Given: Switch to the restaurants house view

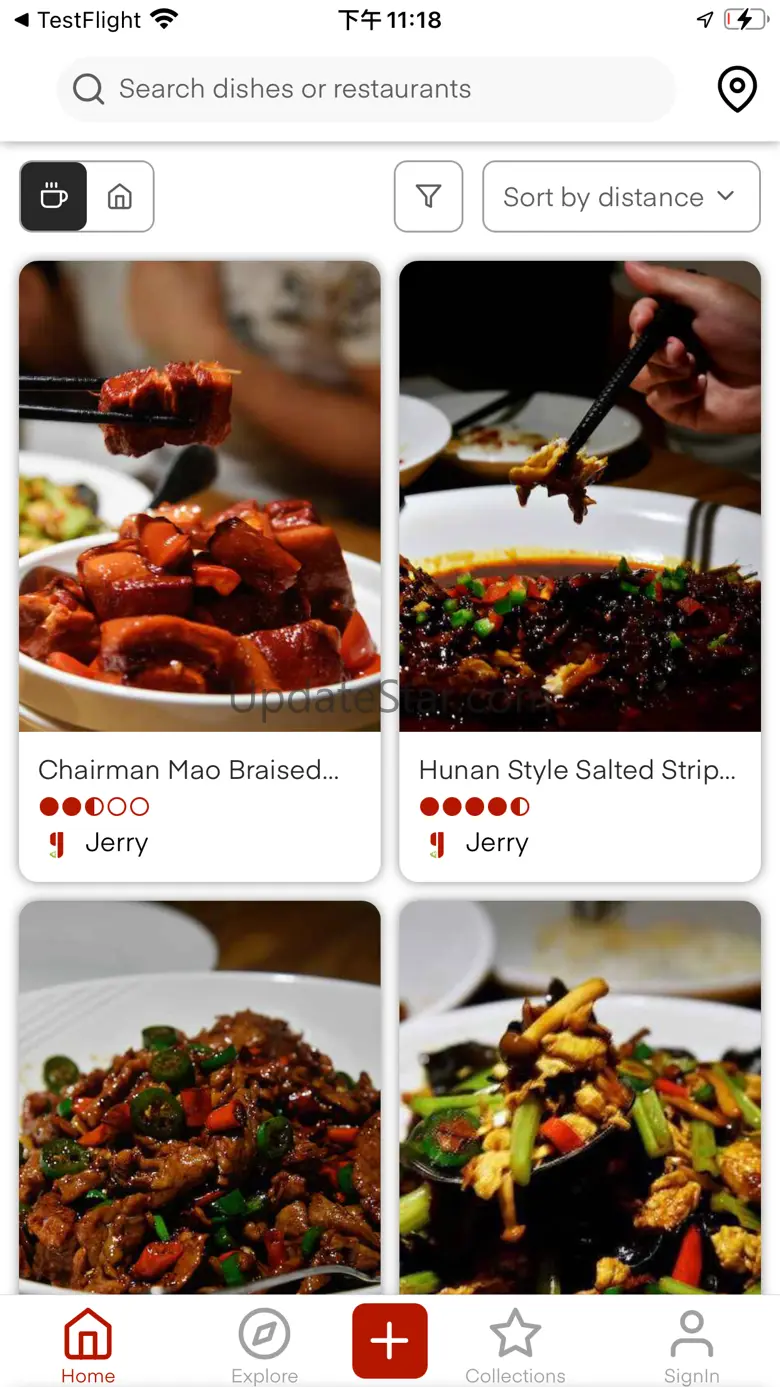Looking at the screenshot, I should point(120,197).
